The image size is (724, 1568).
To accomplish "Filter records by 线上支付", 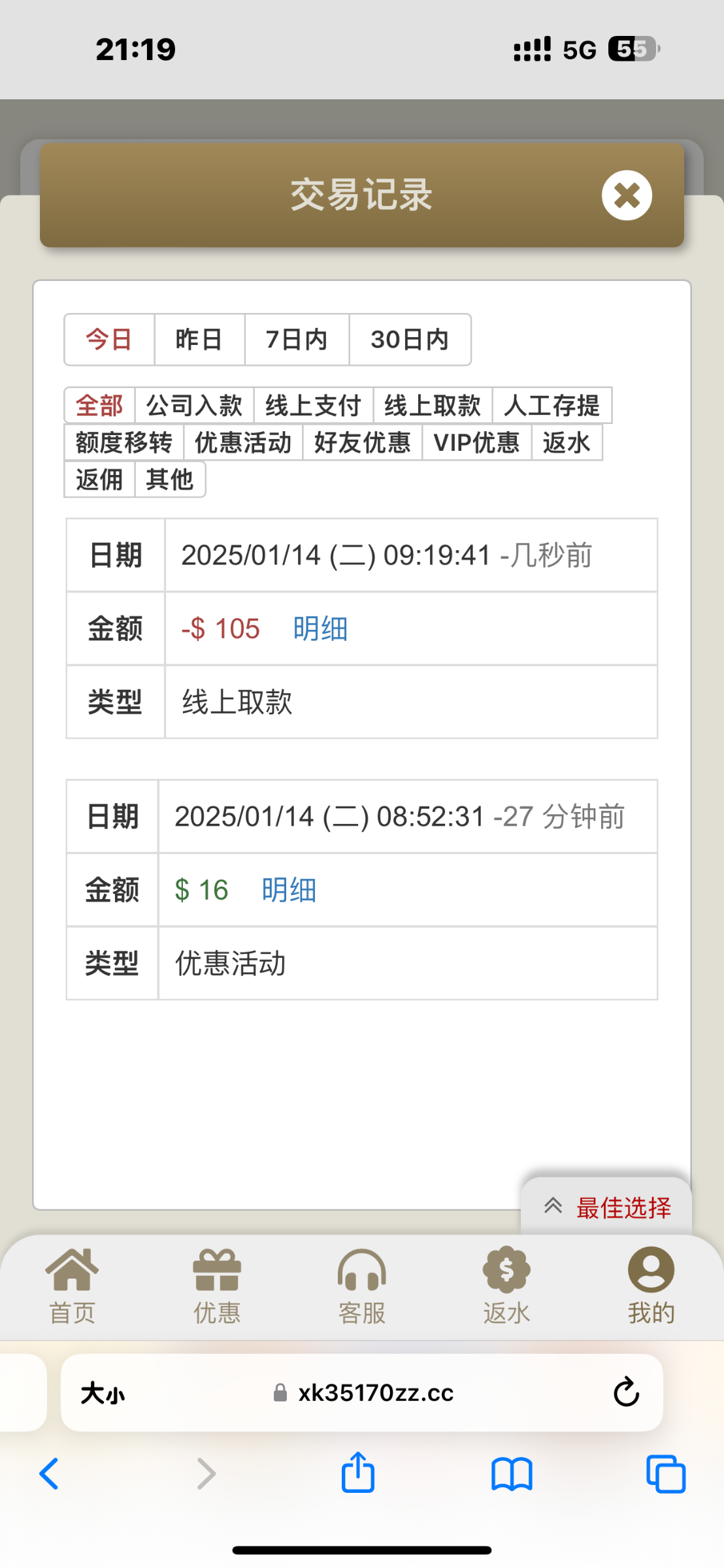I will pos(313,406).
